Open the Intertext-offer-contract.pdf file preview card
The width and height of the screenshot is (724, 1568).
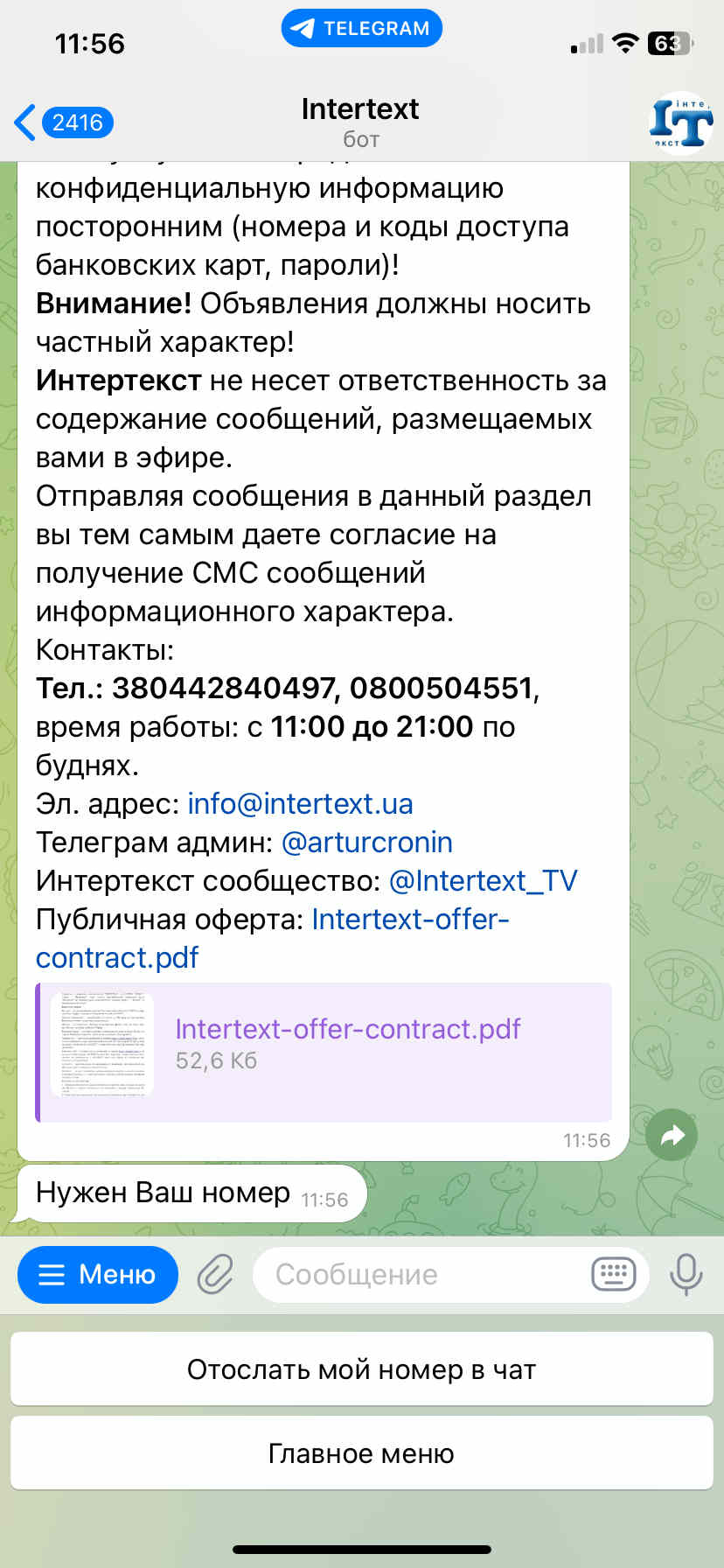click(324, 1052)
